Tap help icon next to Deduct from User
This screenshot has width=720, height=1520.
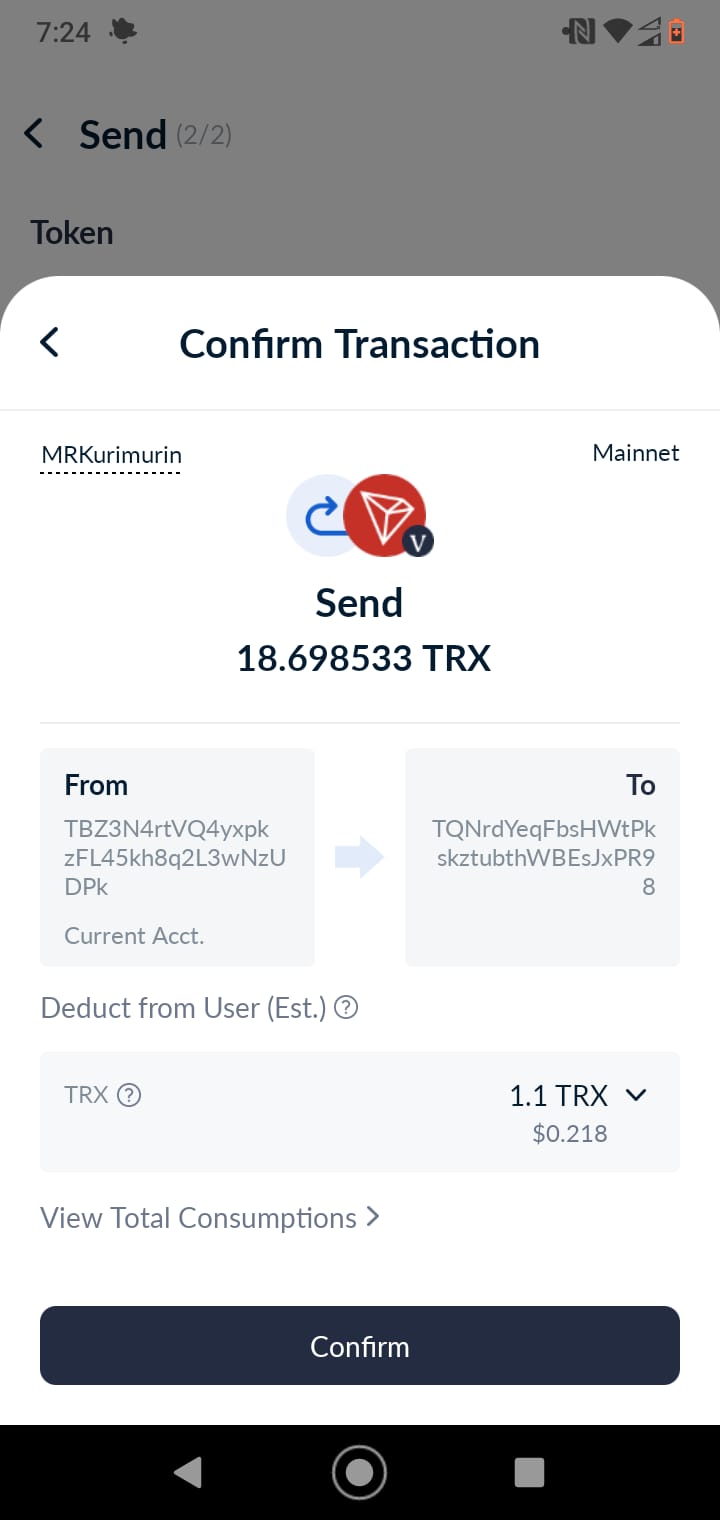[346, 1008]
